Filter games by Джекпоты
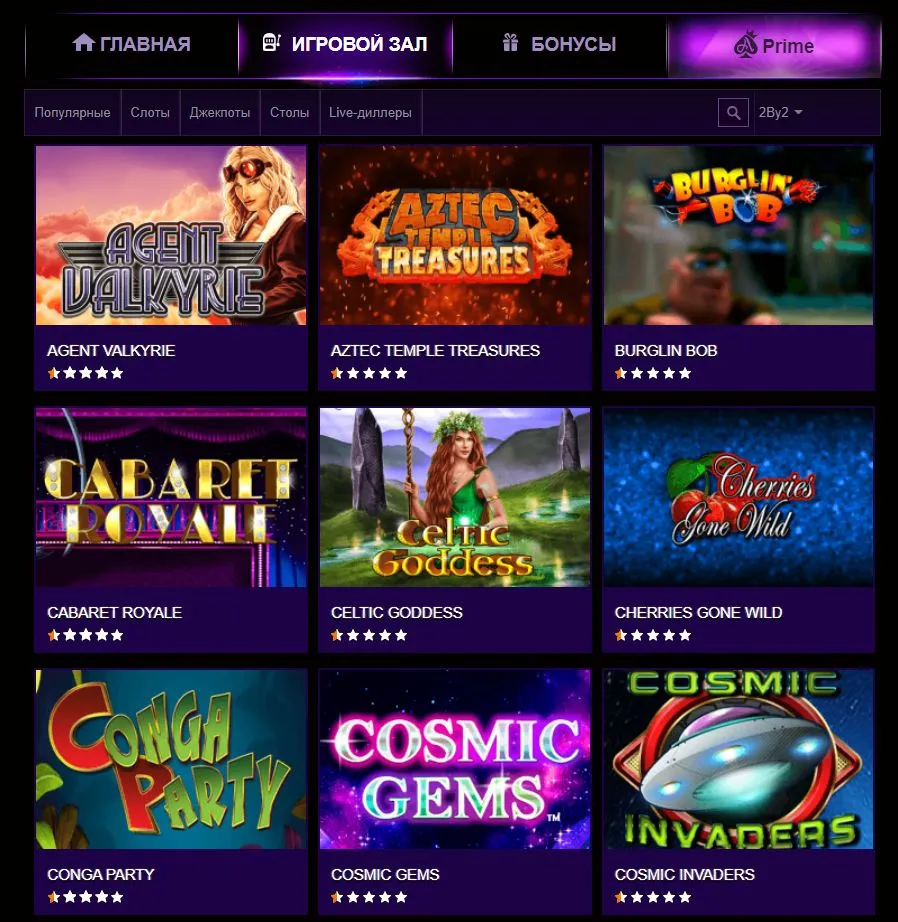The height and width of the screenshot is (922, 898). (220, 113)
